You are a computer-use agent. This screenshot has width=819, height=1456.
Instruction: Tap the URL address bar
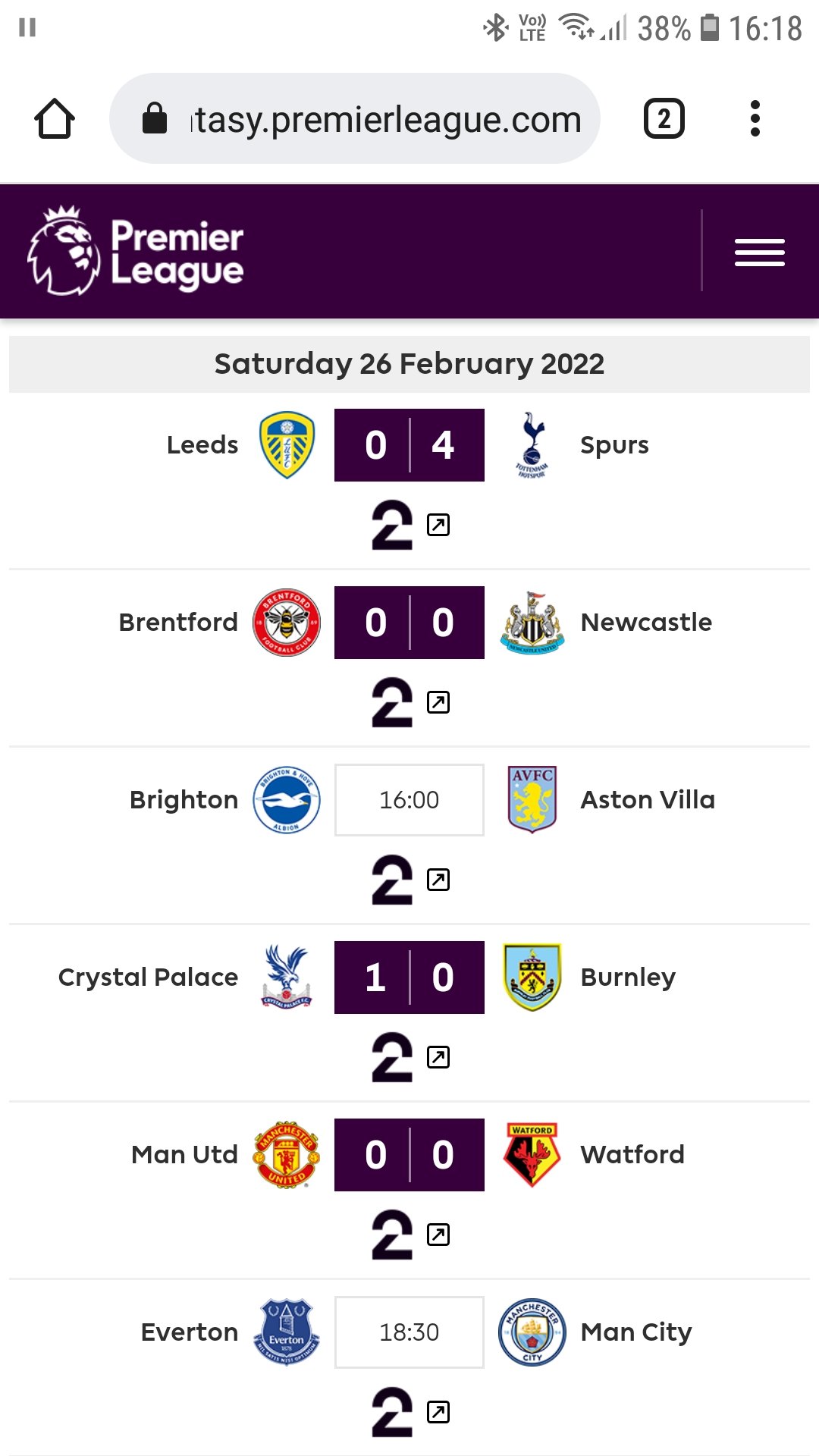coord(355,118)
